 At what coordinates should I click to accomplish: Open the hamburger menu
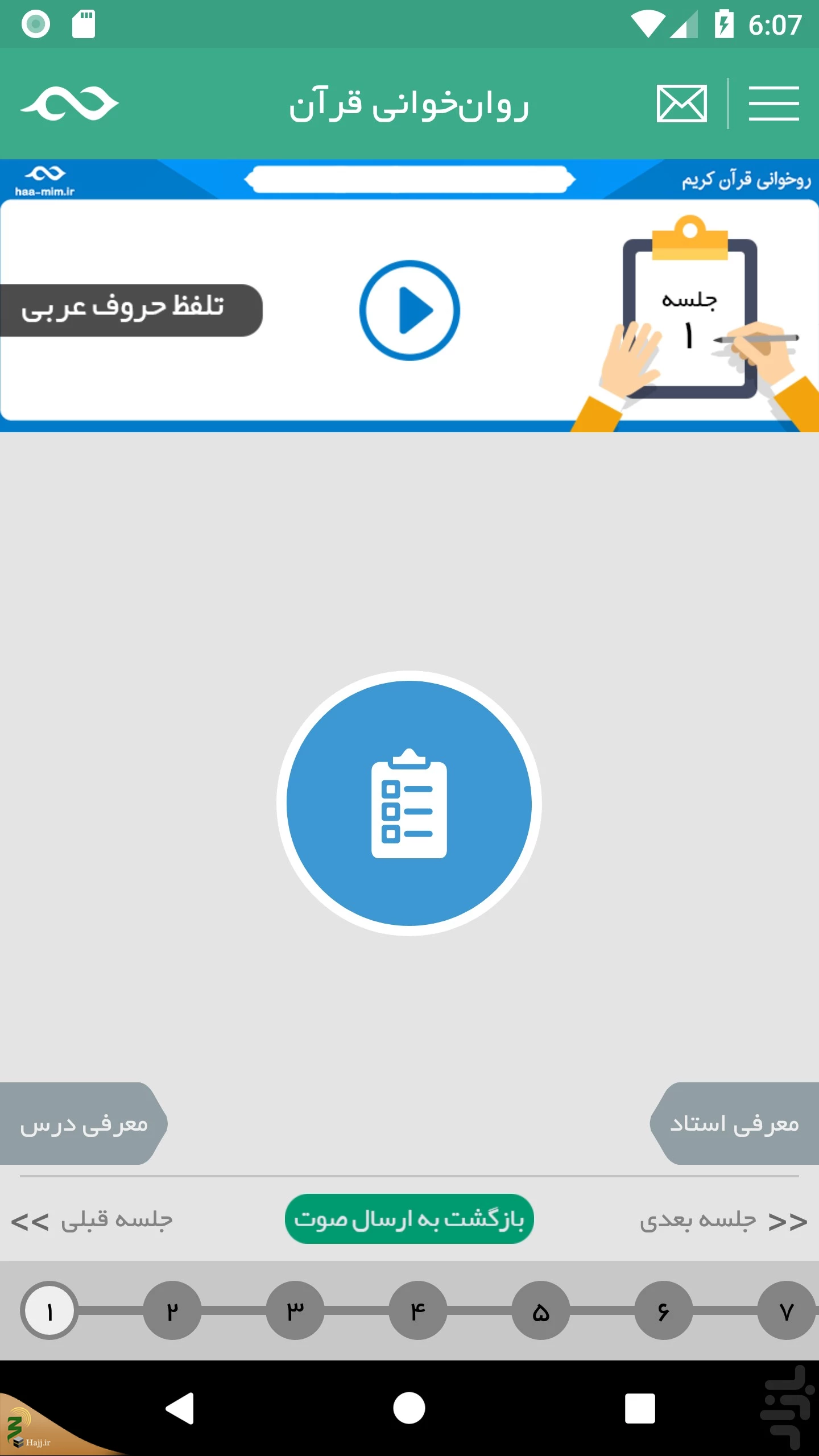pos(773,104)
